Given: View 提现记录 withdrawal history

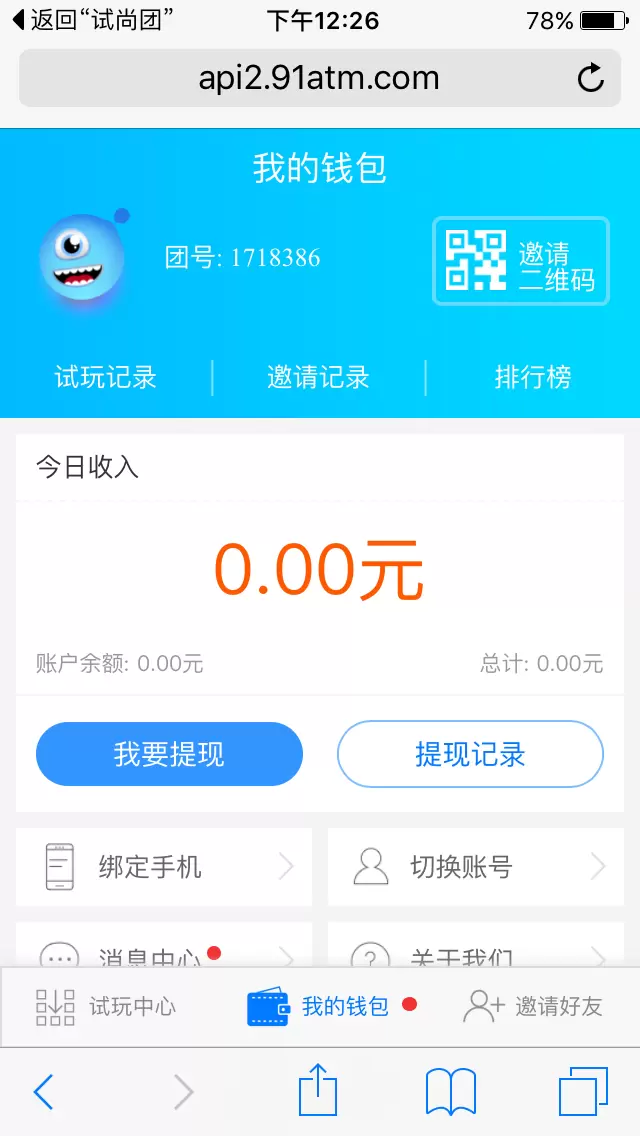Looking at the screenshot, I should pyautogui.click(x=470, y=754).
